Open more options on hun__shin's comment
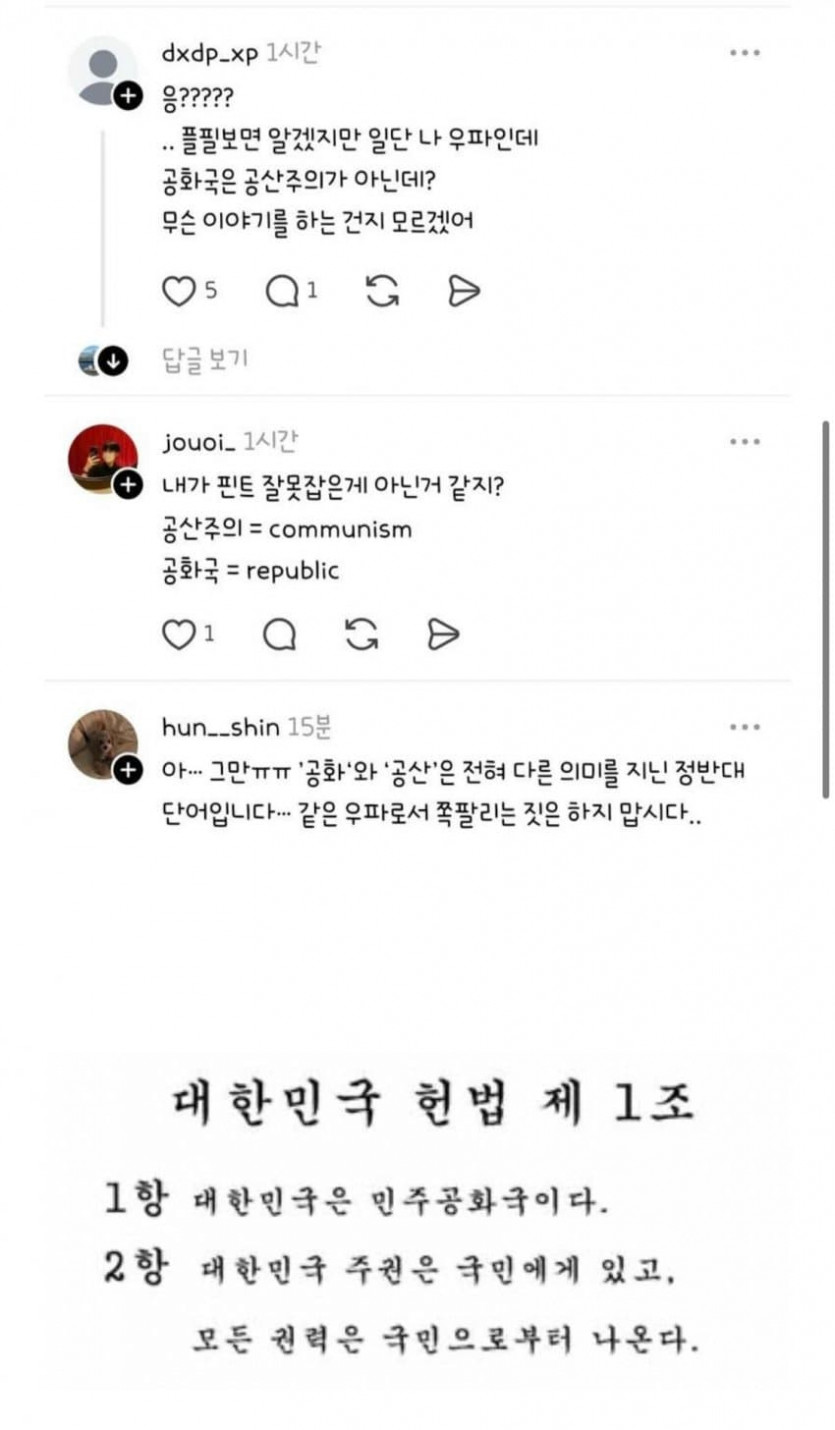The image size is (835, 1430). pos(744,727)
